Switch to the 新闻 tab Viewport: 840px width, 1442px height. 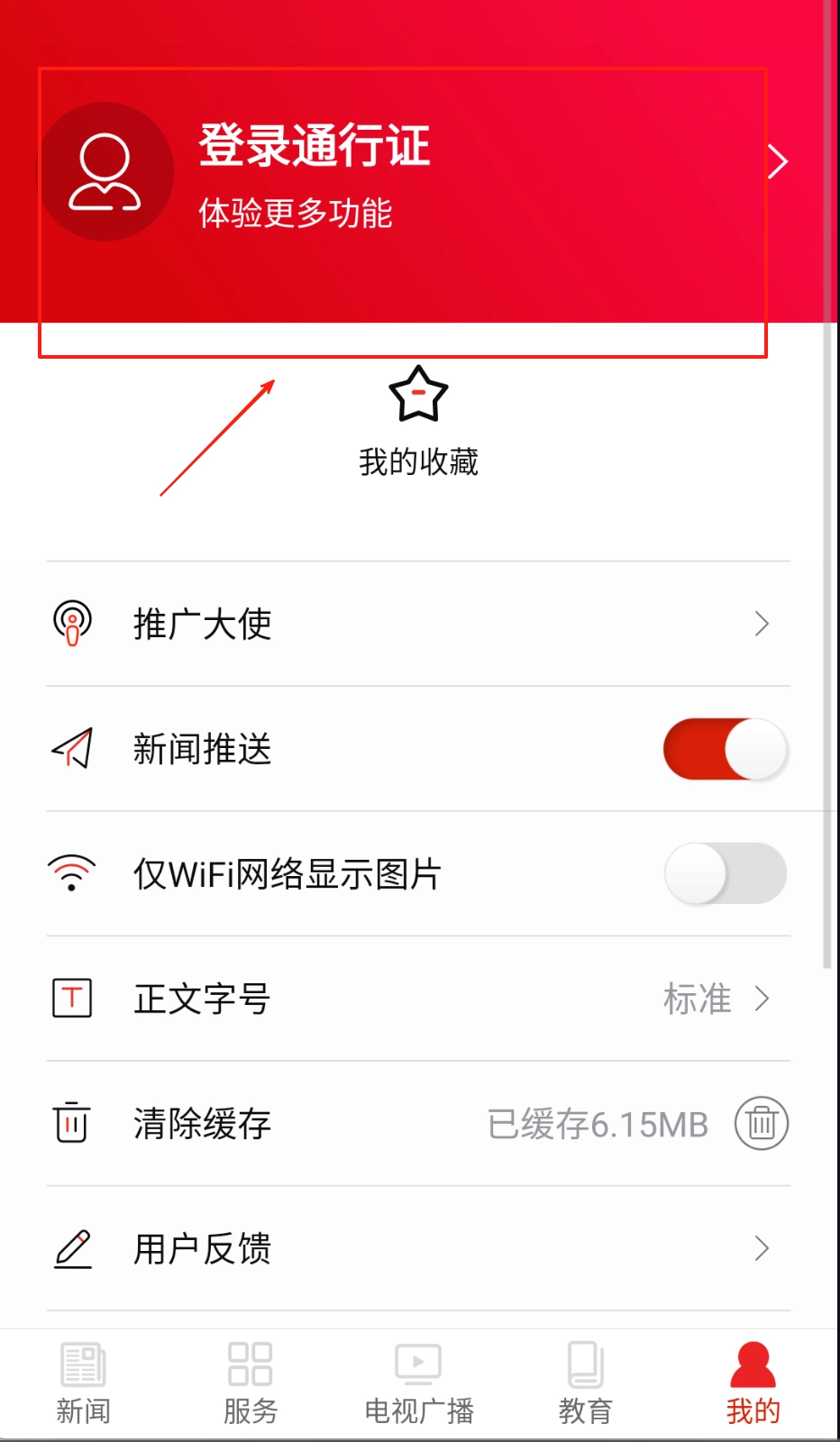click(83, 1383)
